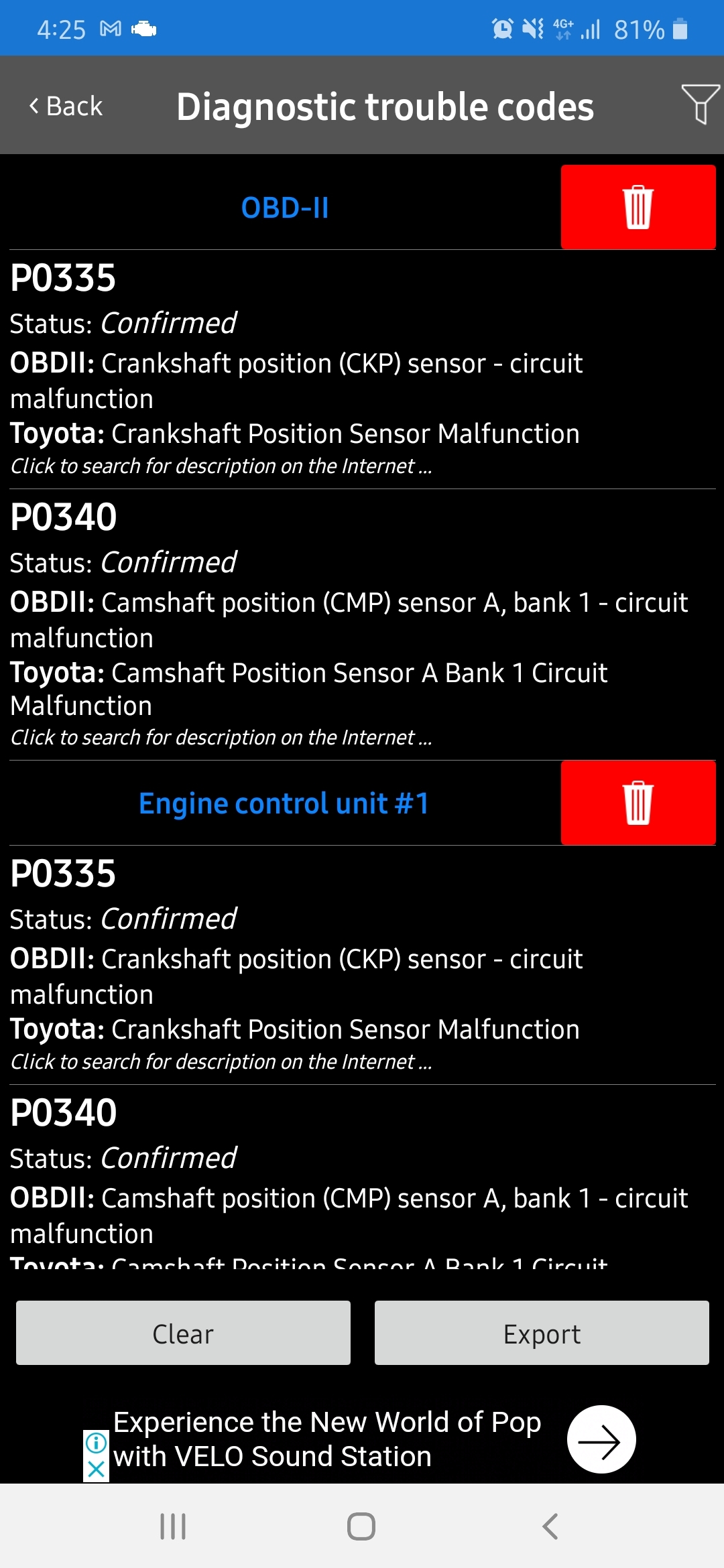This screenshot has width=724, height=1568.
Task: Search P0335 description under OBD-II section
Action: click(221, 466)
